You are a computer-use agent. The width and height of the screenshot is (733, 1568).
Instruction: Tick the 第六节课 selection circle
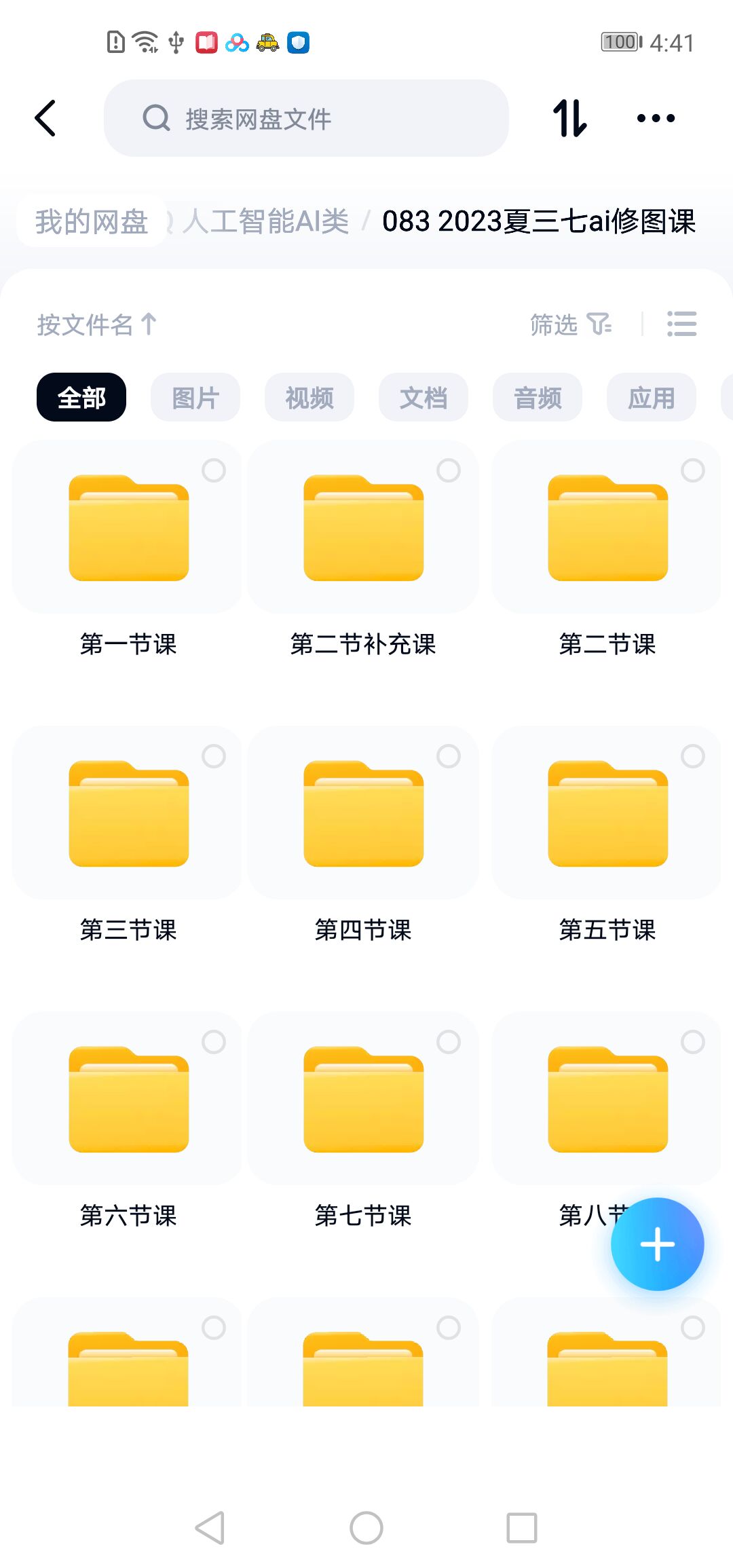pyautogui.click(x=214, y=1042)
